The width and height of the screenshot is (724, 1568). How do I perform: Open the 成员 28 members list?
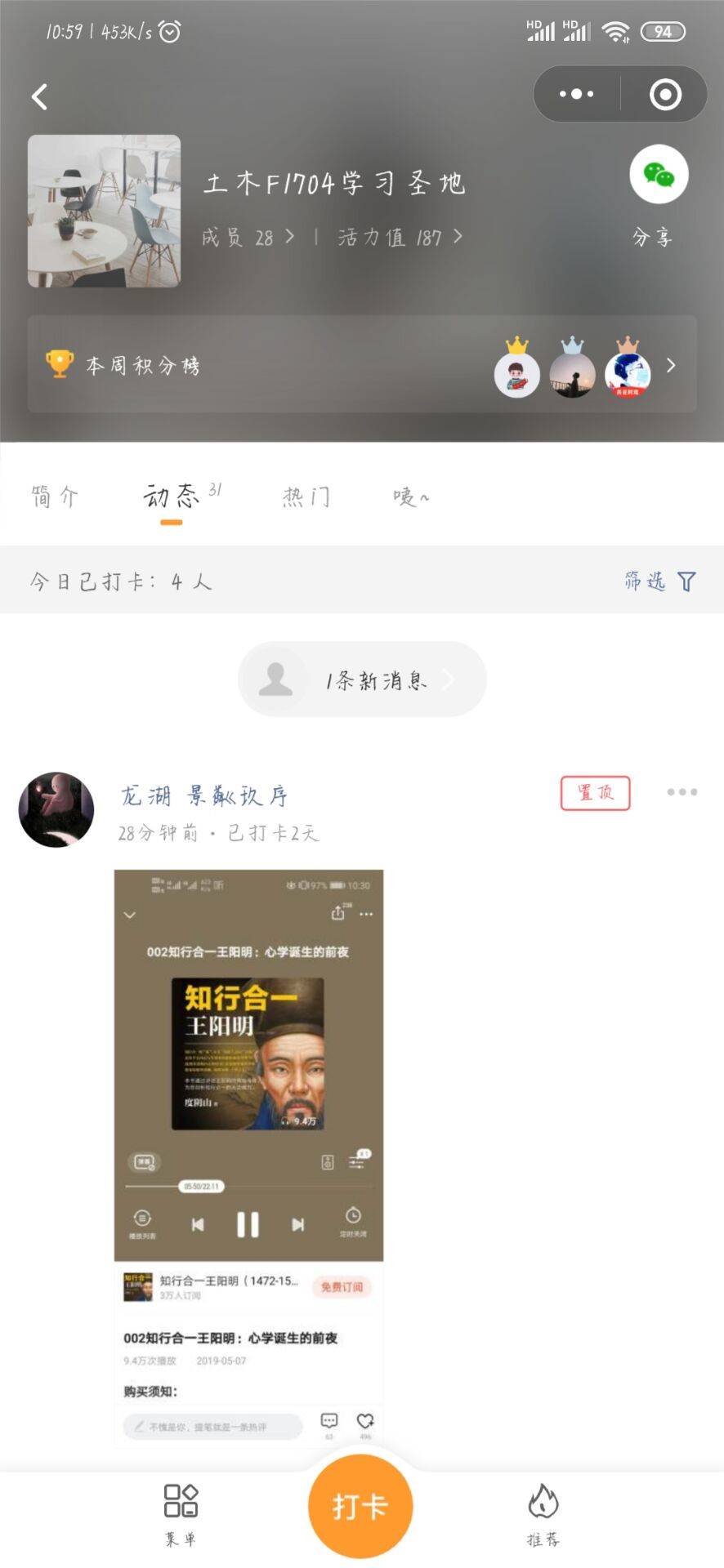pyautogui.click(x=248, y=237)
